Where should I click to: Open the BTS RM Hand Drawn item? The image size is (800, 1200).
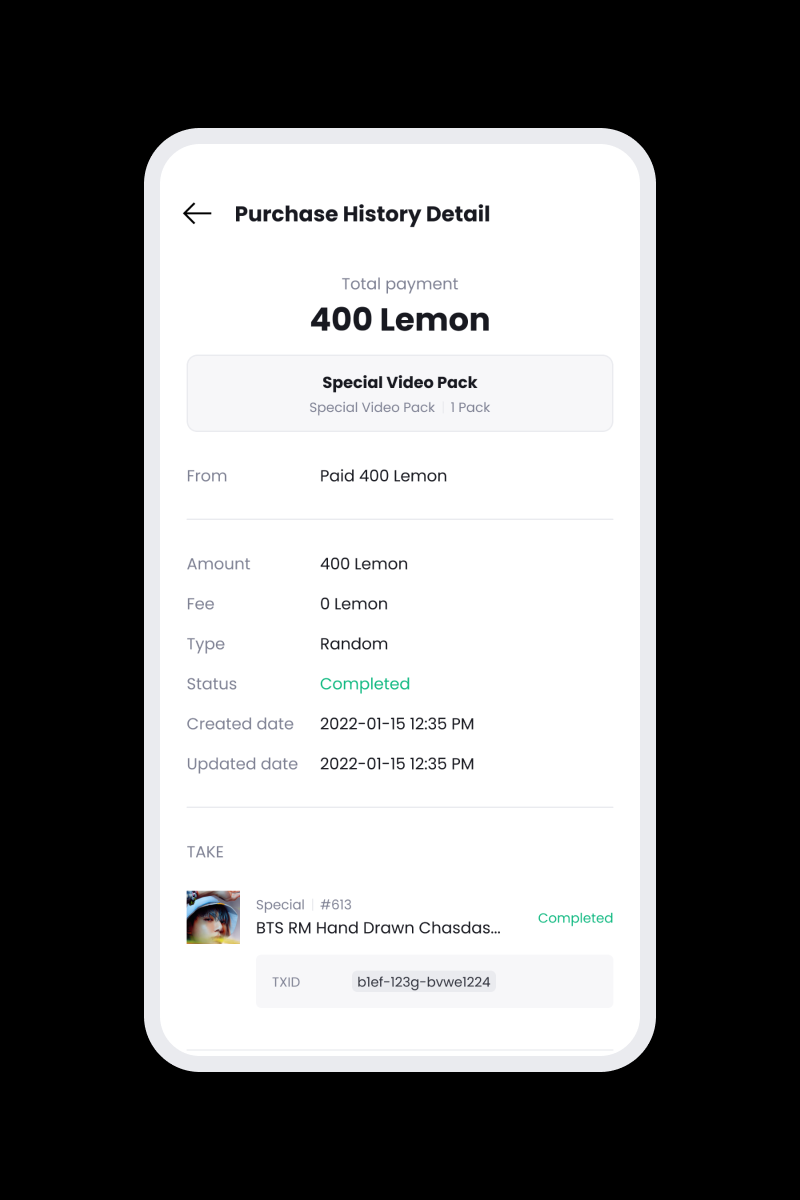pyautogui.click(x=378, y=927)
